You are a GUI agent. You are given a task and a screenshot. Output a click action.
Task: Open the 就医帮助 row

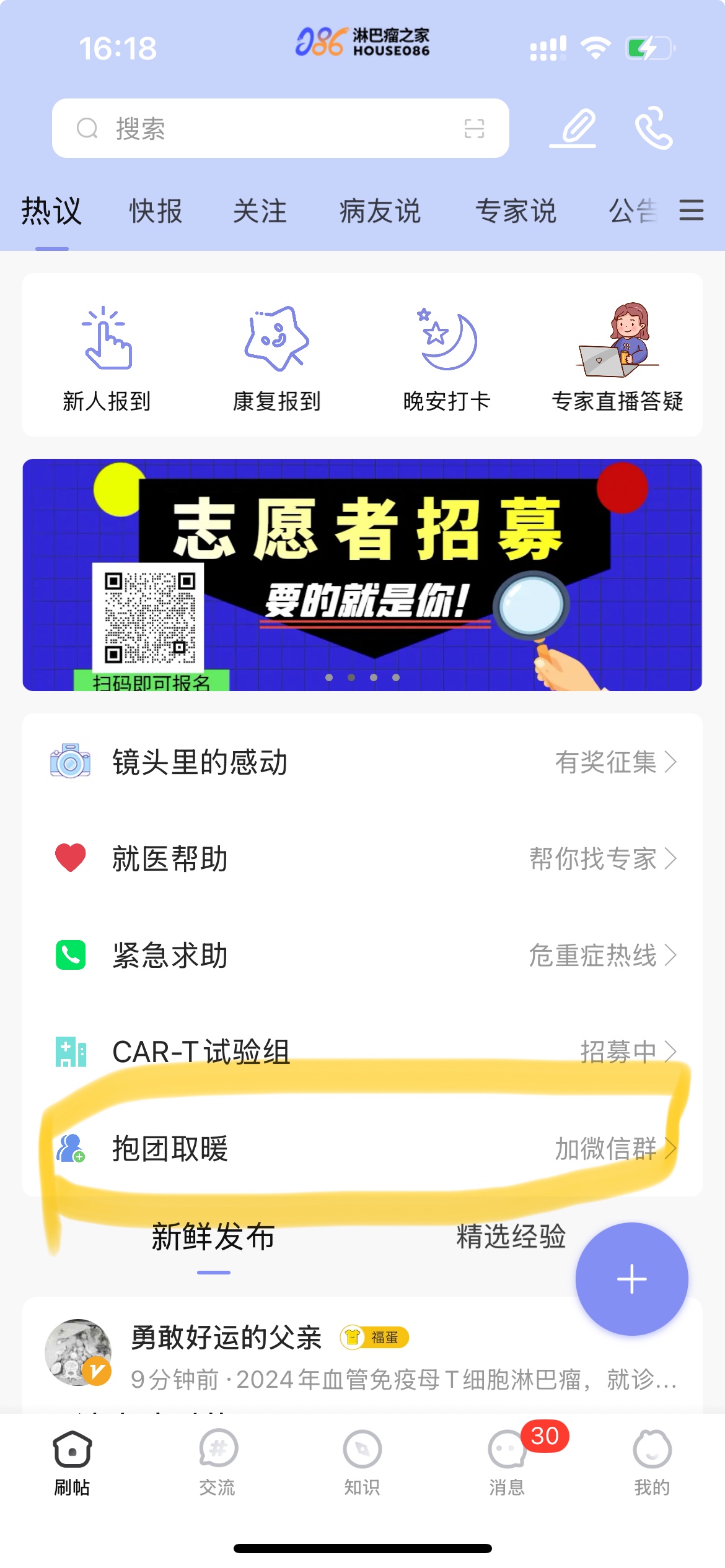click(362, 858)
